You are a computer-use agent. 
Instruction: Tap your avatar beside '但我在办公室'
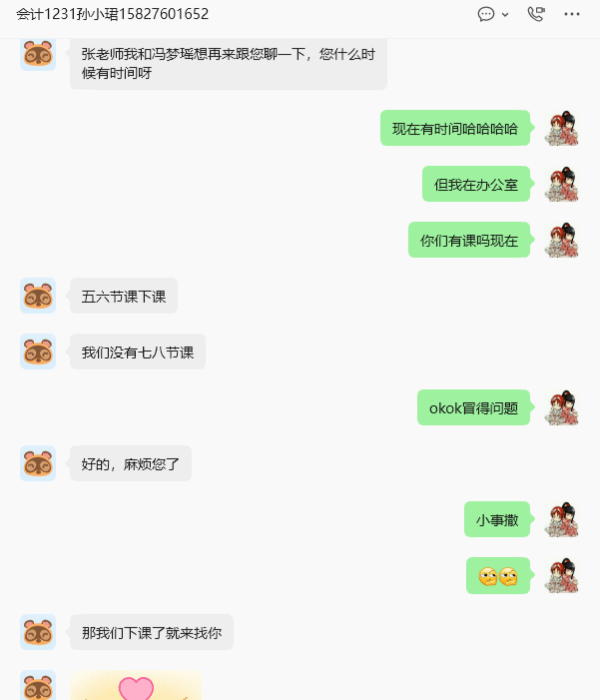[x=561, y=184]
